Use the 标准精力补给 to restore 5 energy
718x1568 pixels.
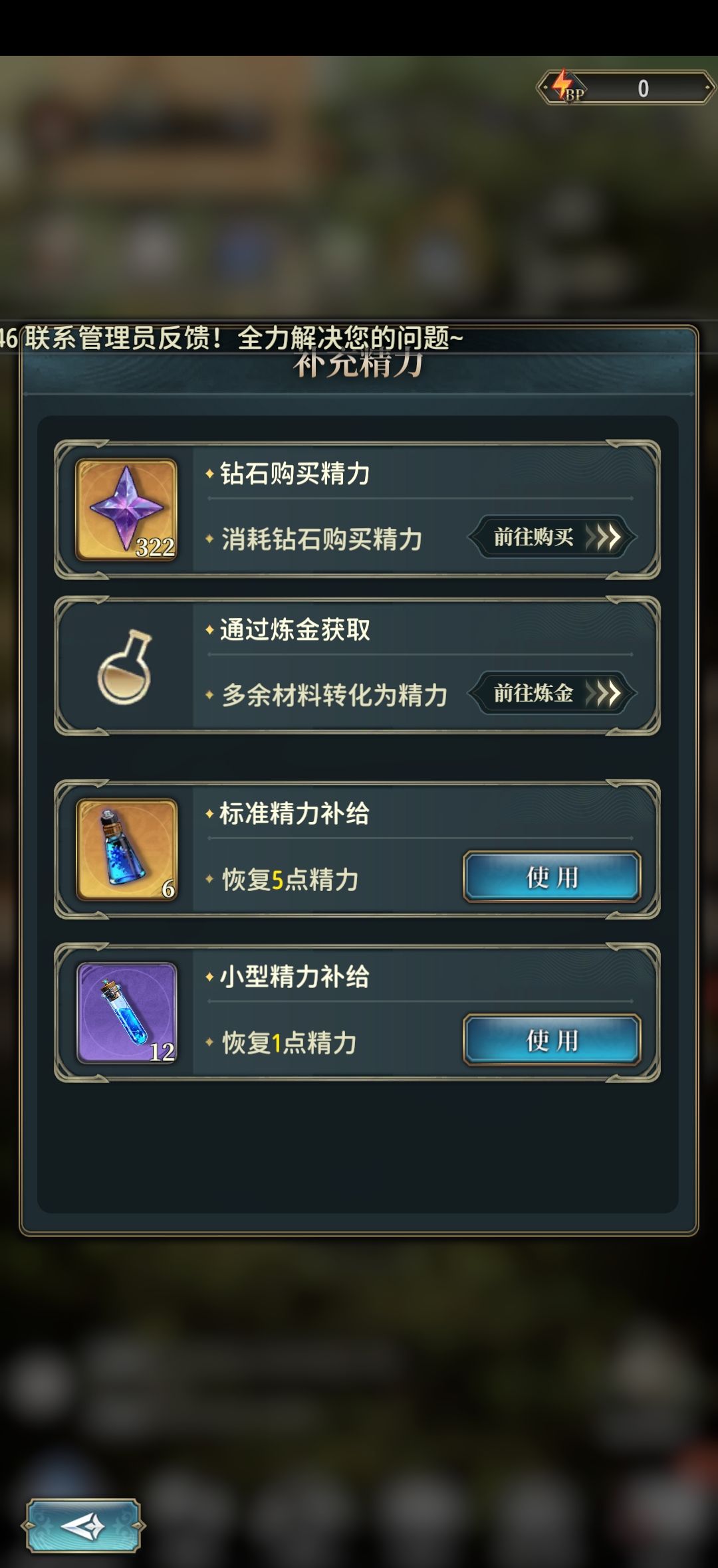point(553,877)
